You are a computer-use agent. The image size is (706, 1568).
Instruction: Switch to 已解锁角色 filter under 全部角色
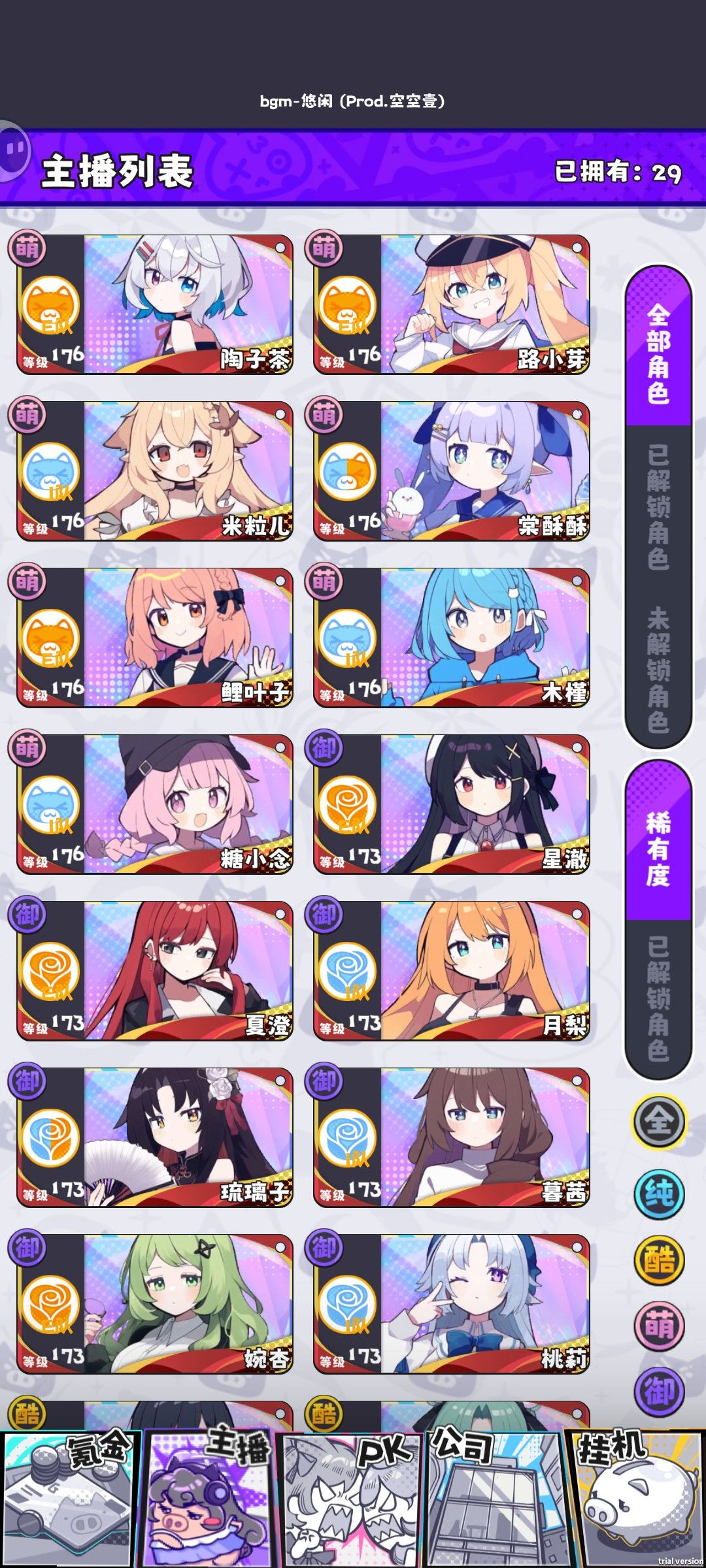click(658, 507)
